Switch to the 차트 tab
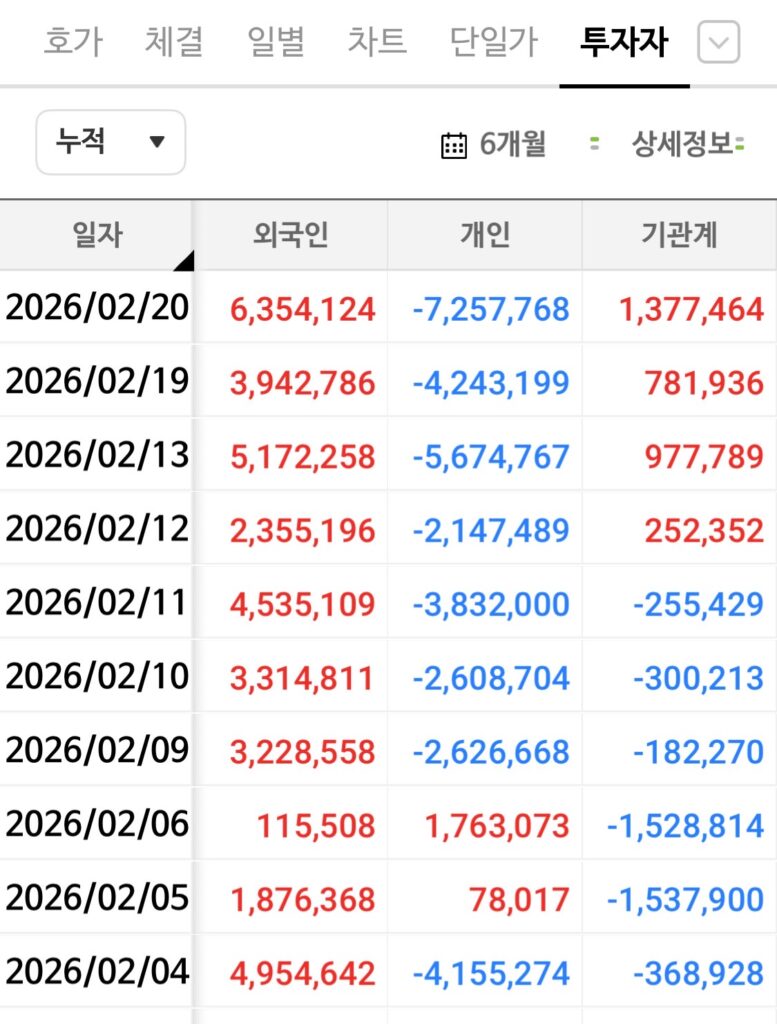777x1024 pixels. (377, 43)
